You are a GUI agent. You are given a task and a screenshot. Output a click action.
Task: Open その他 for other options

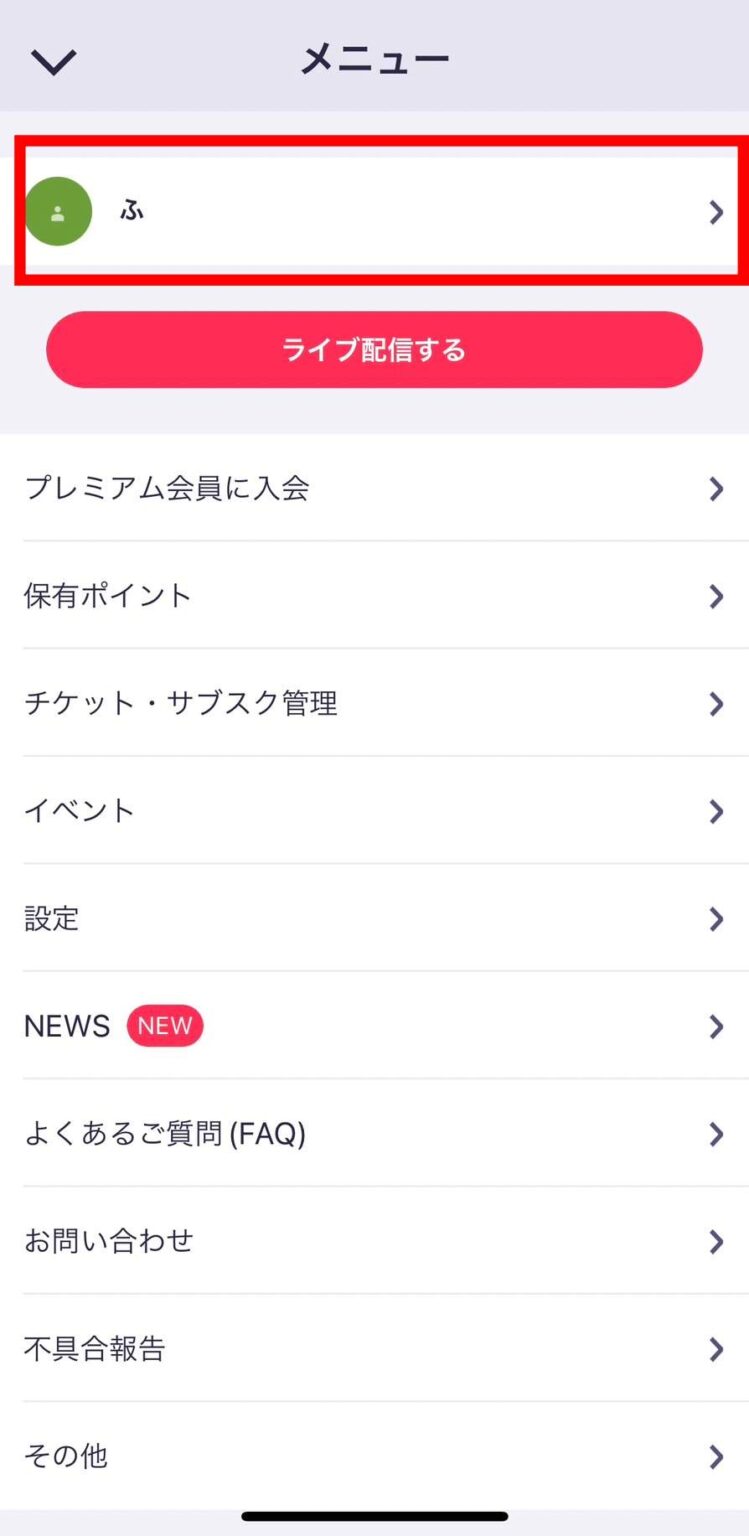click(x=374, y=1457)
